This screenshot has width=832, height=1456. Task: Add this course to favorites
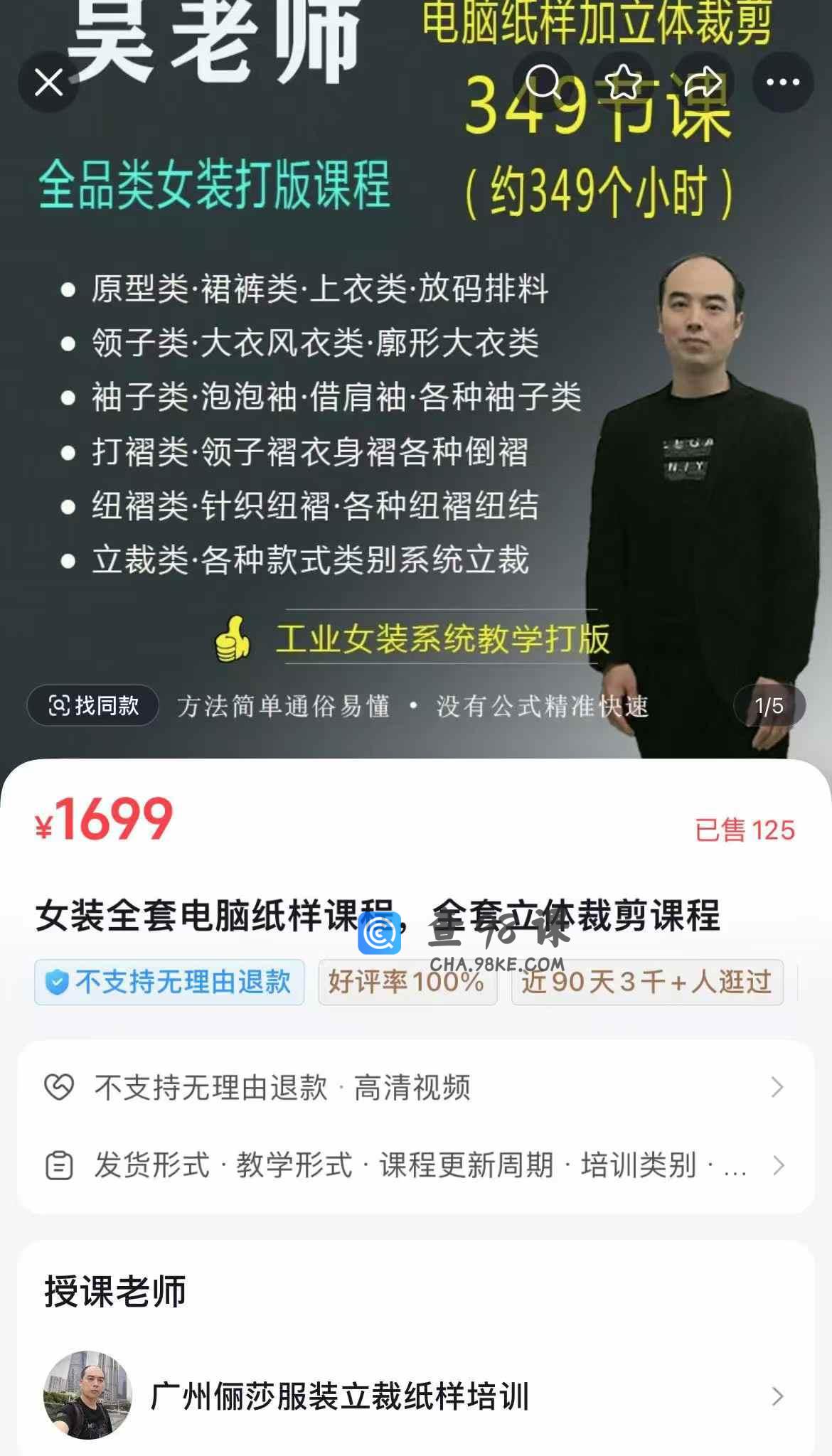[x=623, y=82]
